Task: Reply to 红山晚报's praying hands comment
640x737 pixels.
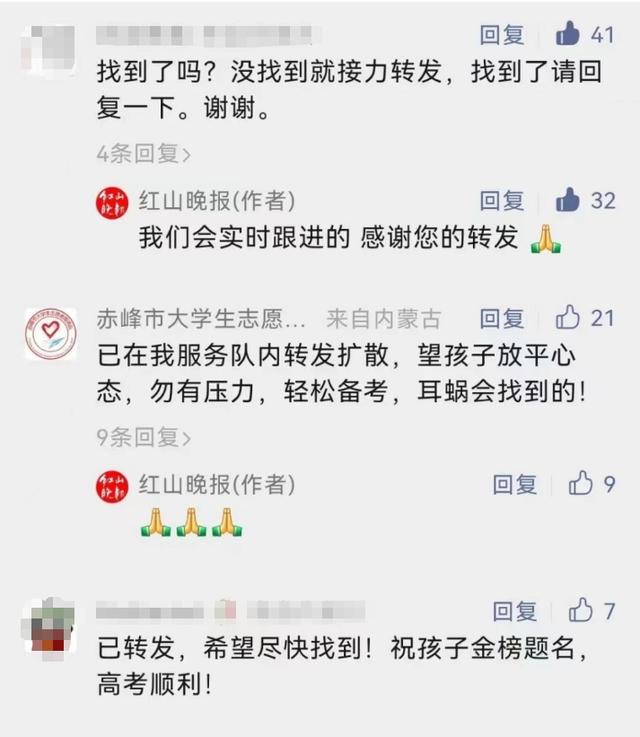Action: [x=514, y=485]
